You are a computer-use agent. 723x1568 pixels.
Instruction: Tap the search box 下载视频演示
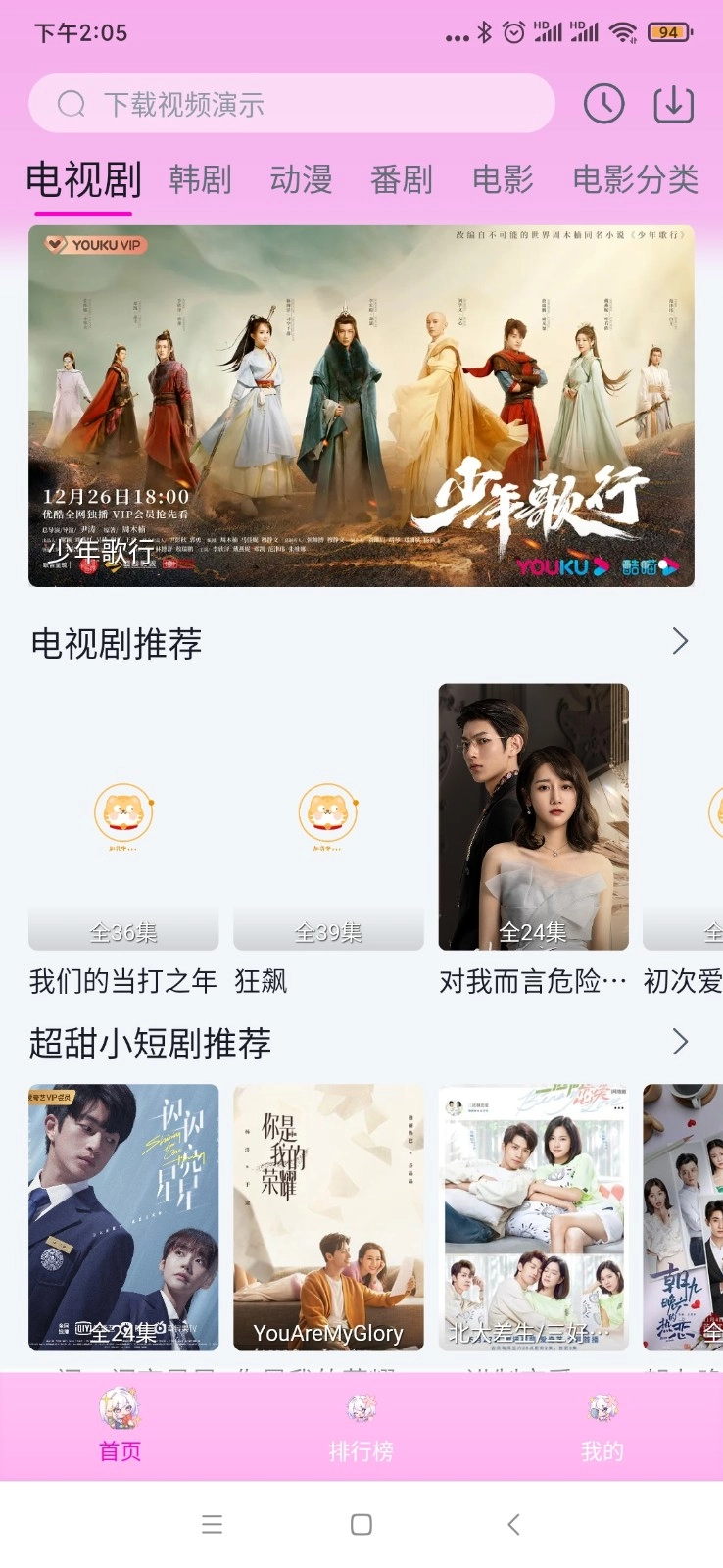tap(291, 104)
